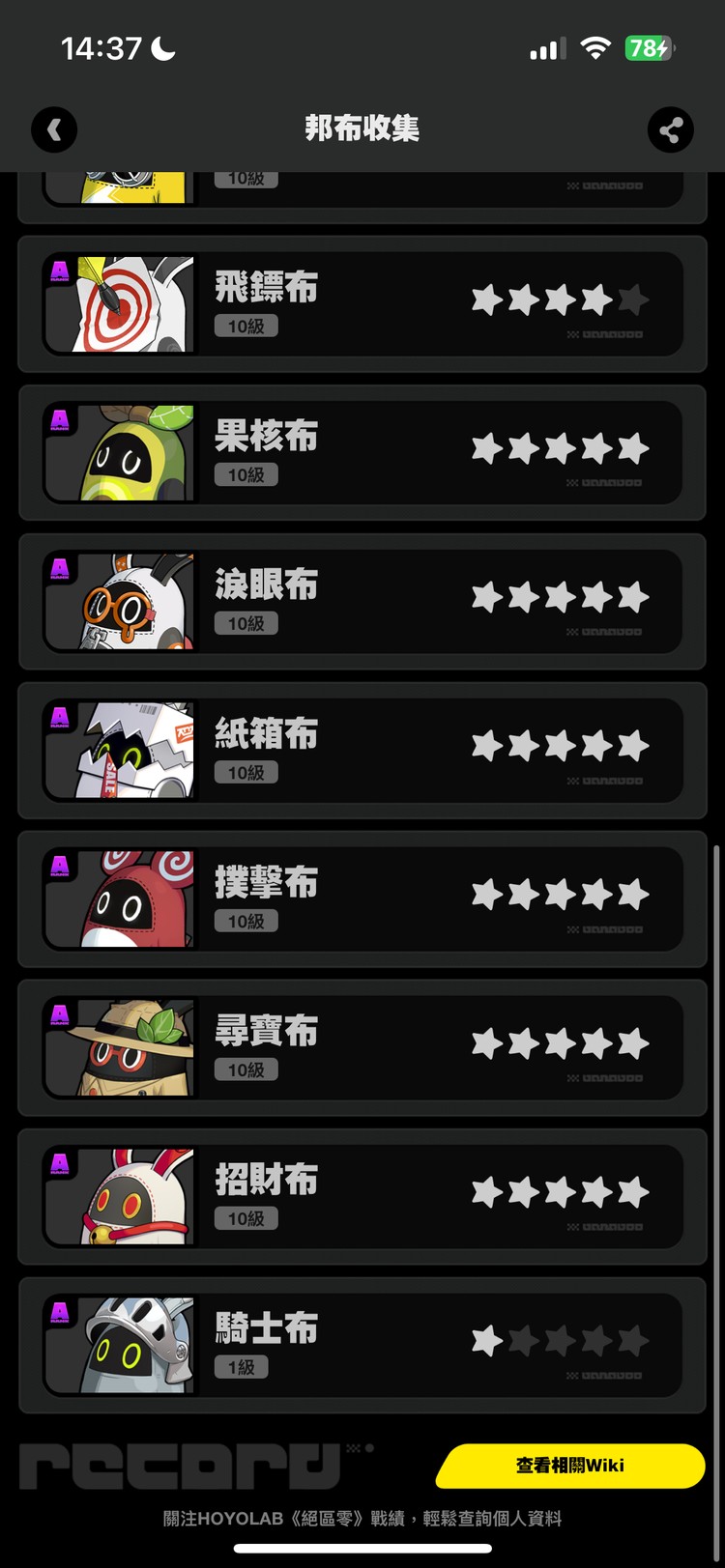Tap the 10級 level badge on 招財布

click(x=246, y=1217)
